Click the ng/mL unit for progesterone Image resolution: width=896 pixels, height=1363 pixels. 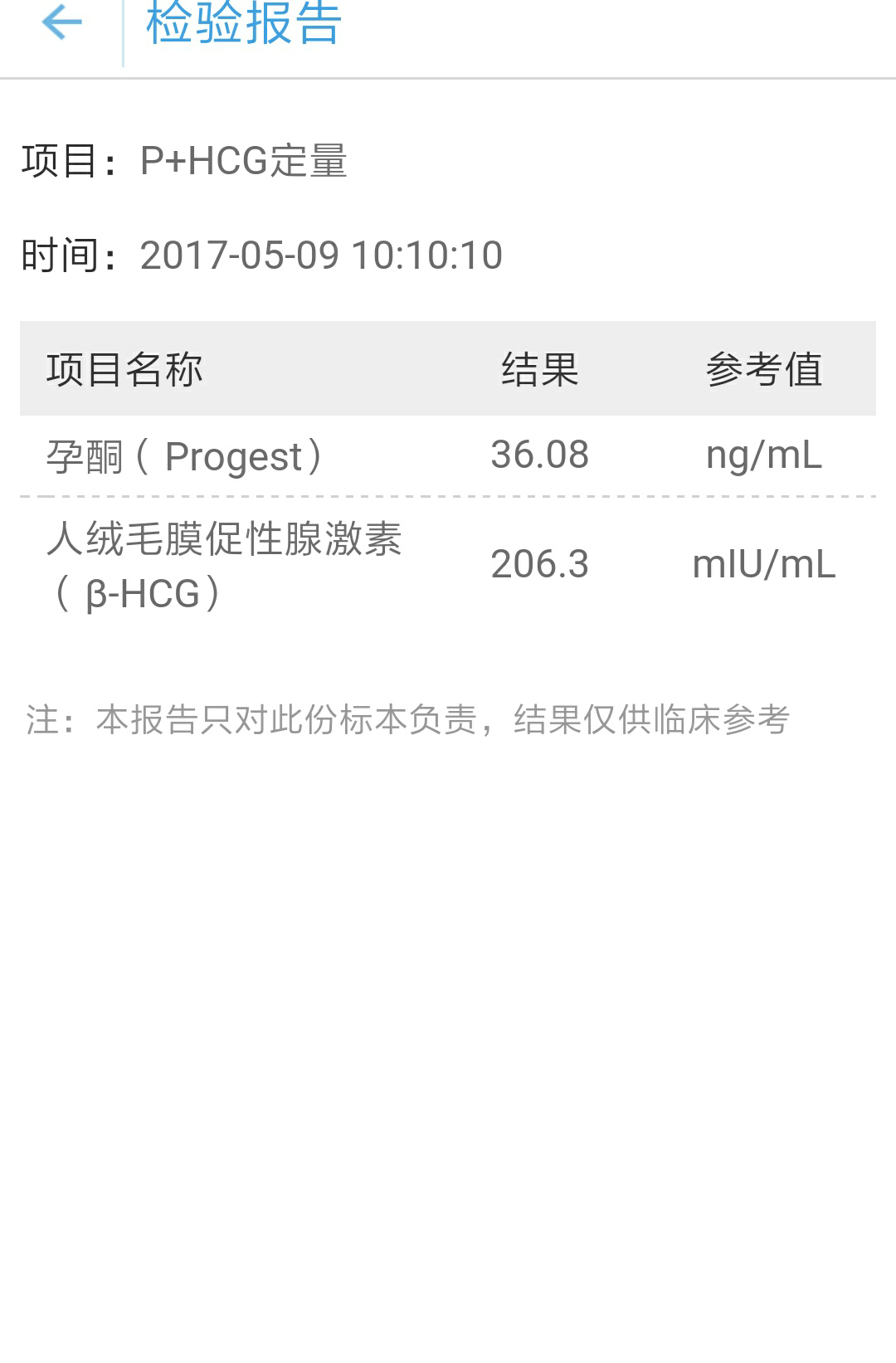click(x=762, y=454)
